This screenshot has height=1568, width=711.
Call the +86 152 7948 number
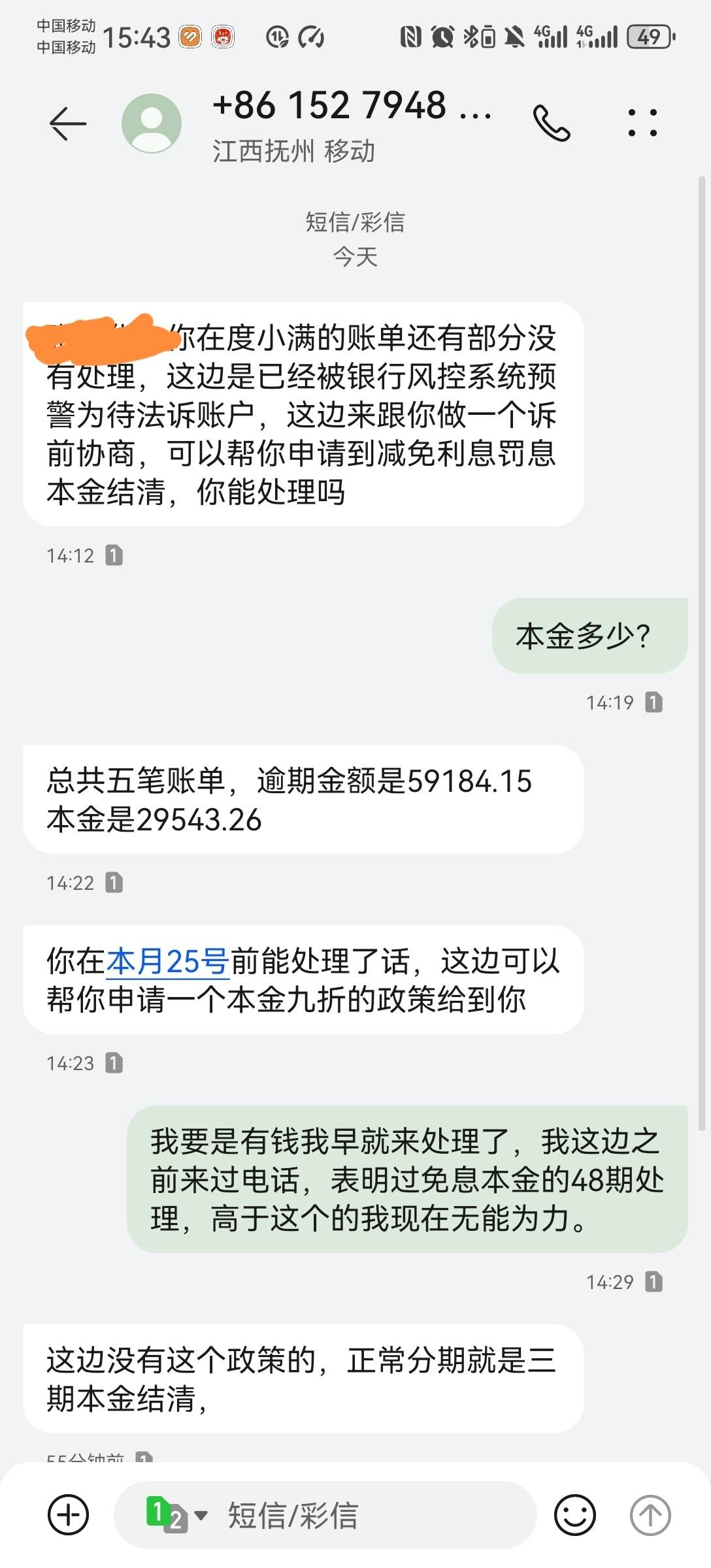[x=552, y=123]
